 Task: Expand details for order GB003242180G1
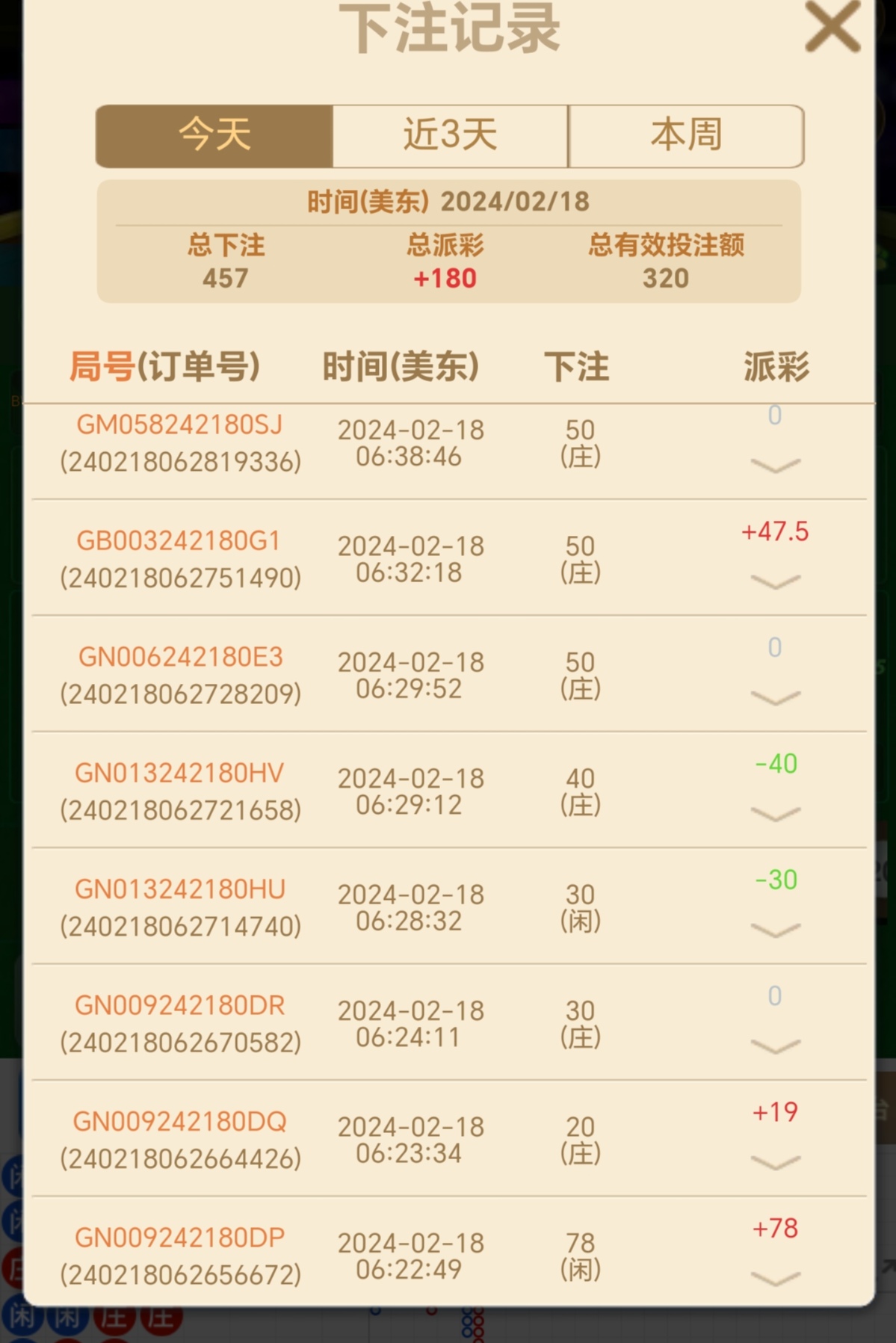(x=775, y=581)
